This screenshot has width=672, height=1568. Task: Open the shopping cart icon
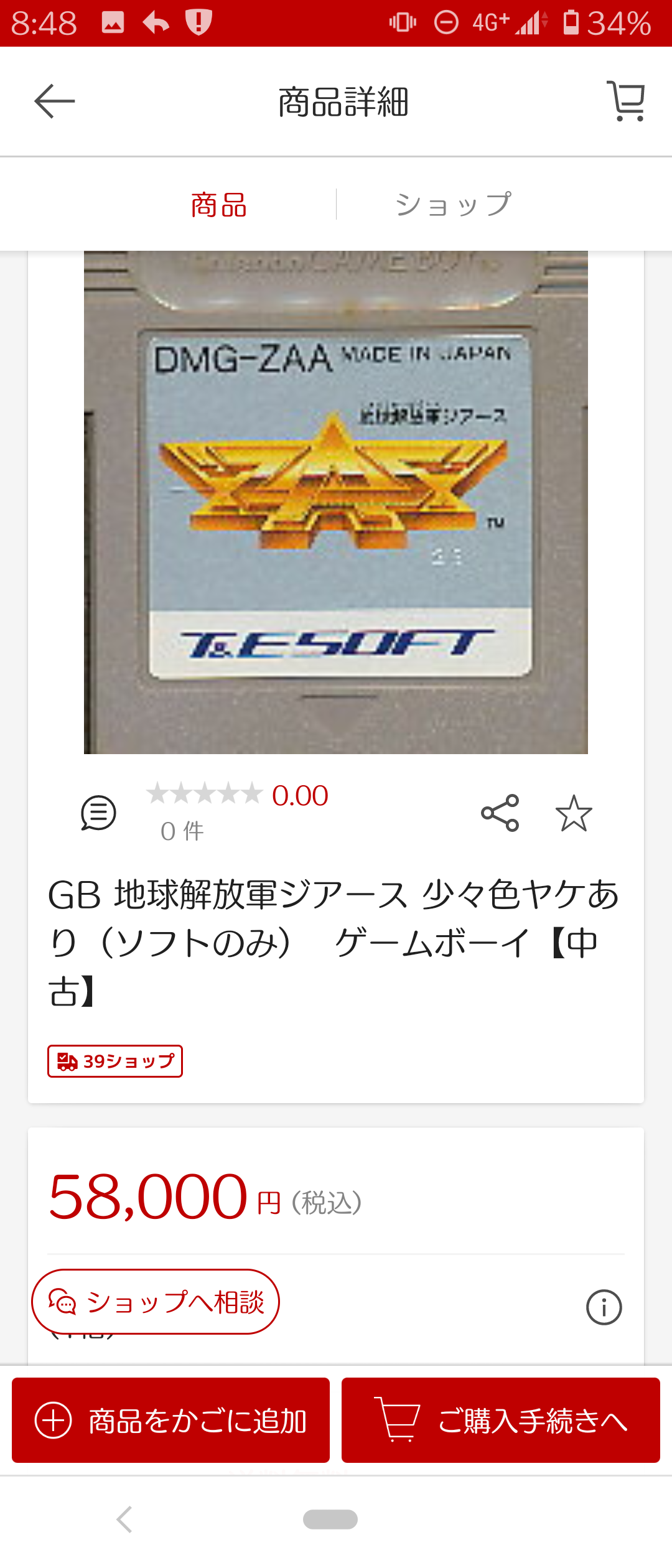coord(626,101)
